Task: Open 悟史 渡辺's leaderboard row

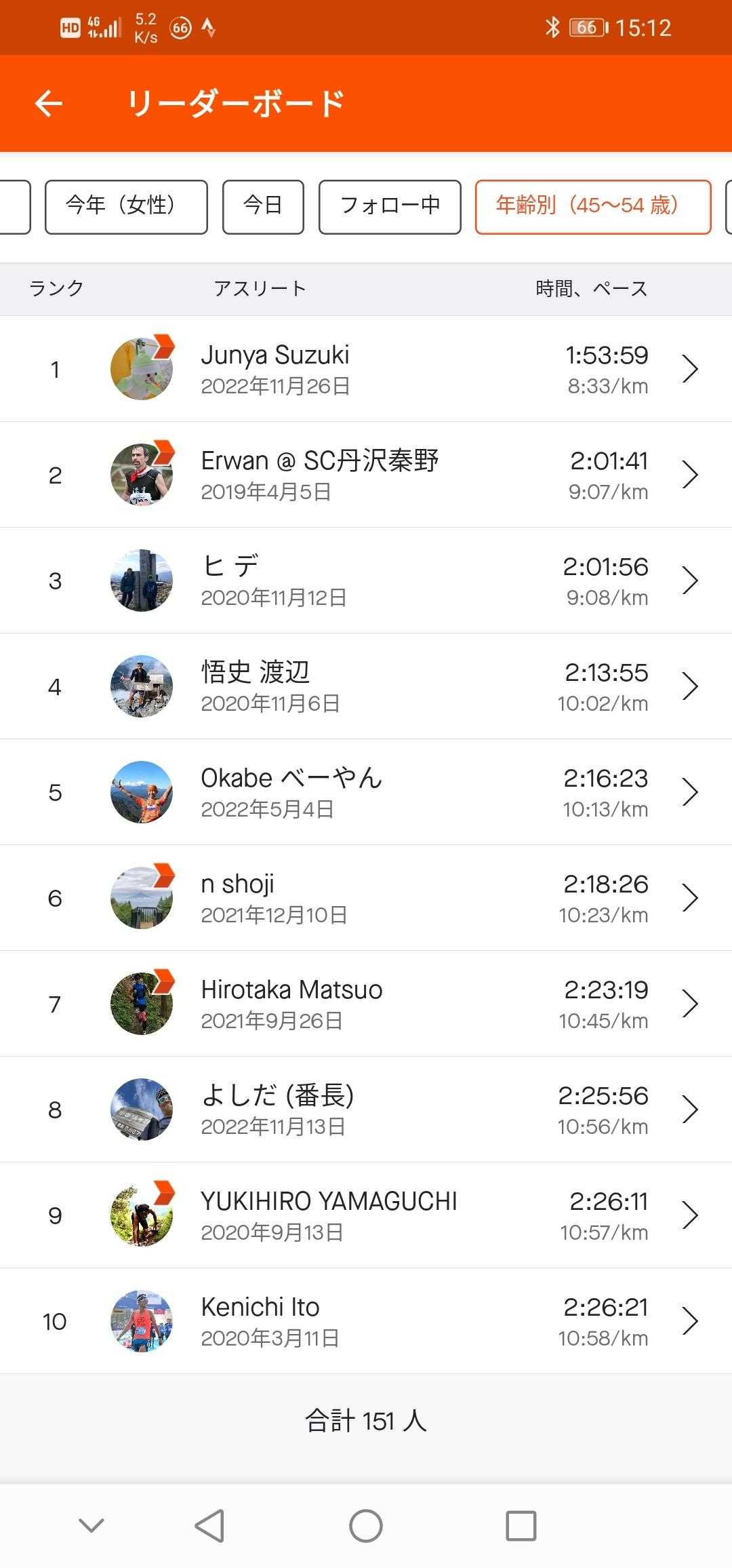Action: (x=366, y=686)
